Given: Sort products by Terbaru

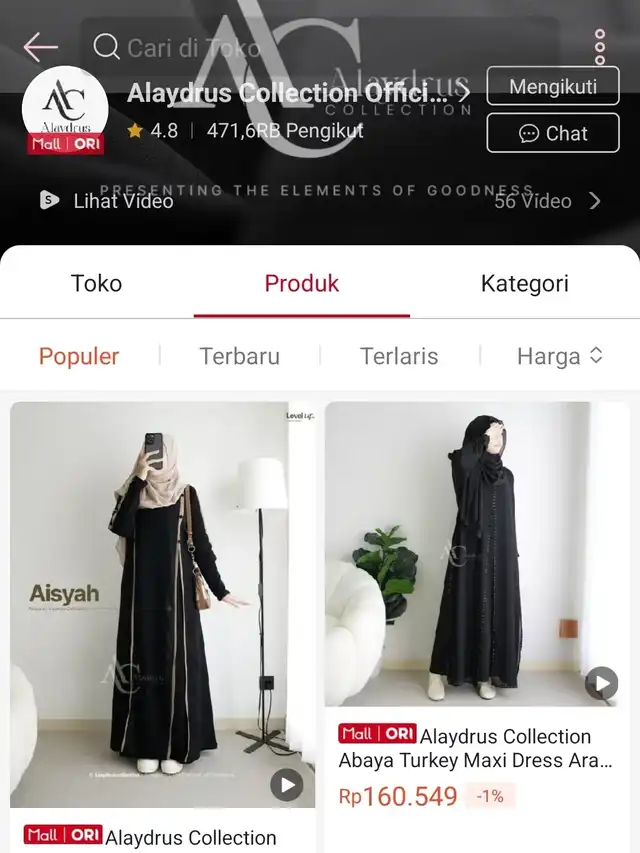Looking at the screenshot, I should click(x=239, y=356).
